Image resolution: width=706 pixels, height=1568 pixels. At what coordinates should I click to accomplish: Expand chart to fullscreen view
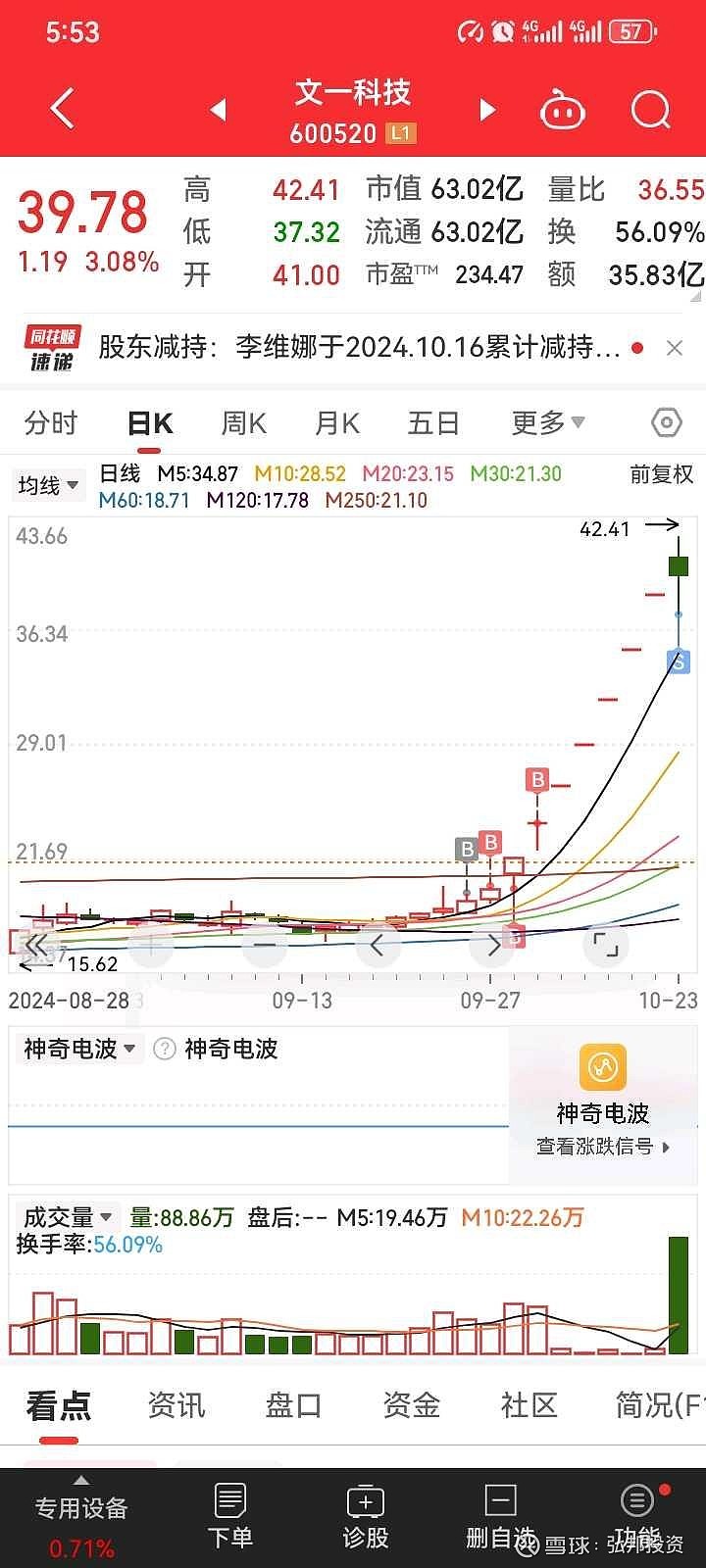pyautogui.click(x=606, y=944)
